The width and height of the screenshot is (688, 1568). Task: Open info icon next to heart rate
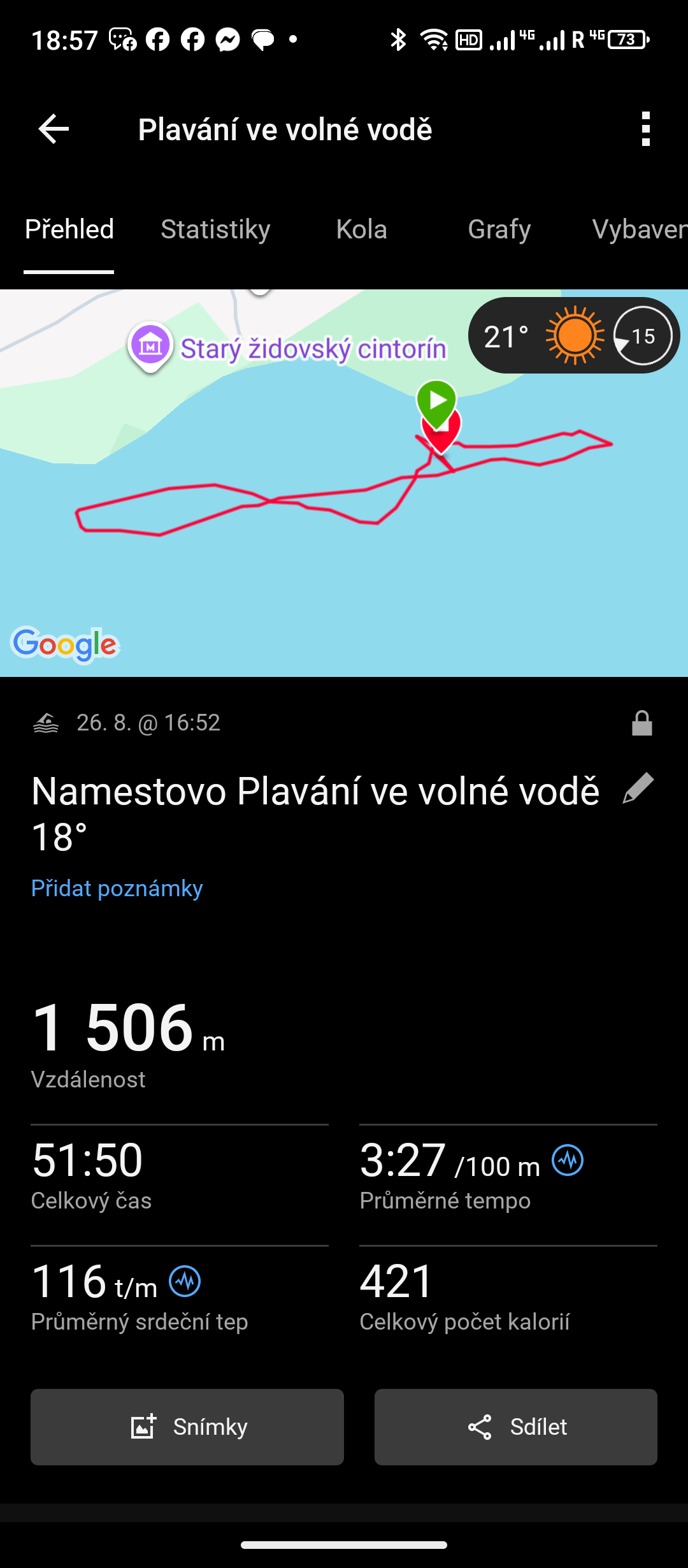[x=185, y=1281]
